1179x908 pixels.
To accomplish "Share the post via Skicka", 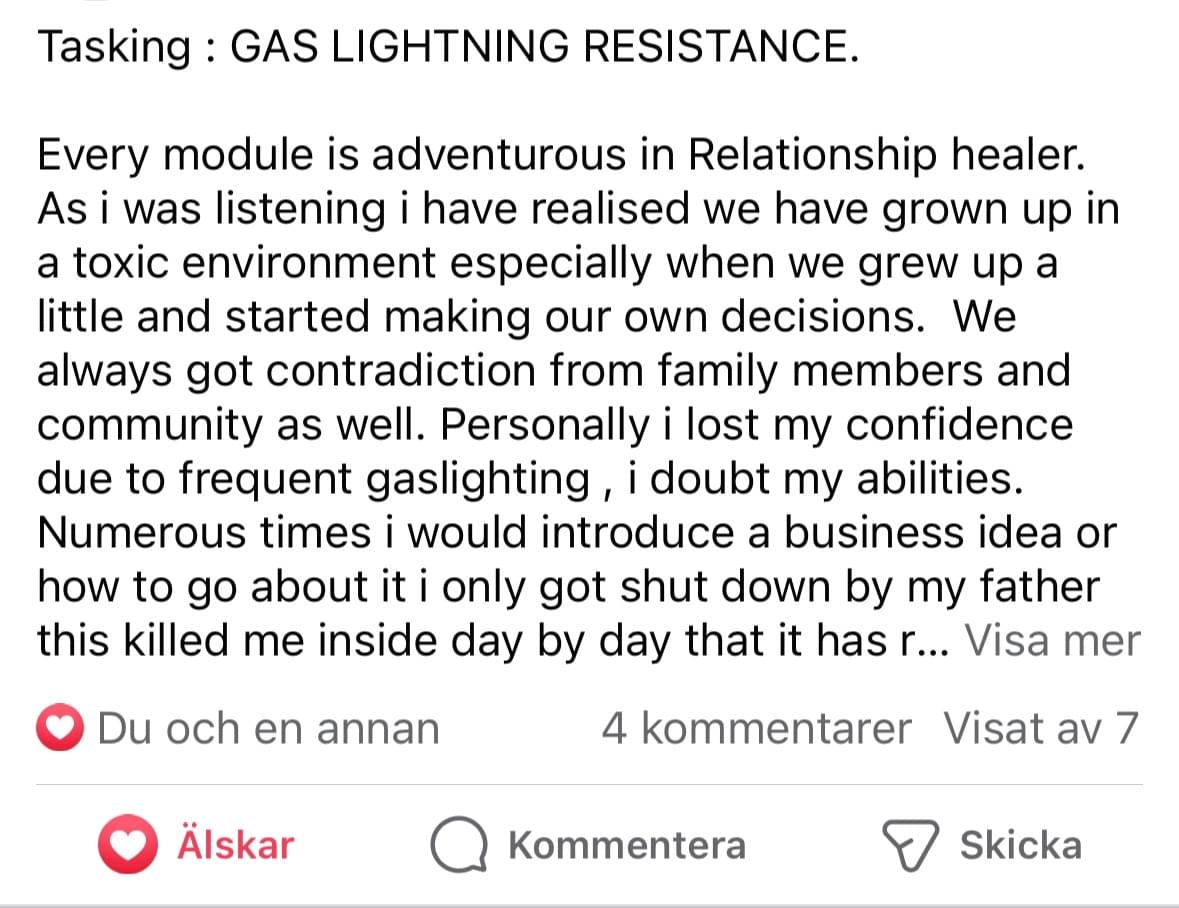I will coord(981,845).
